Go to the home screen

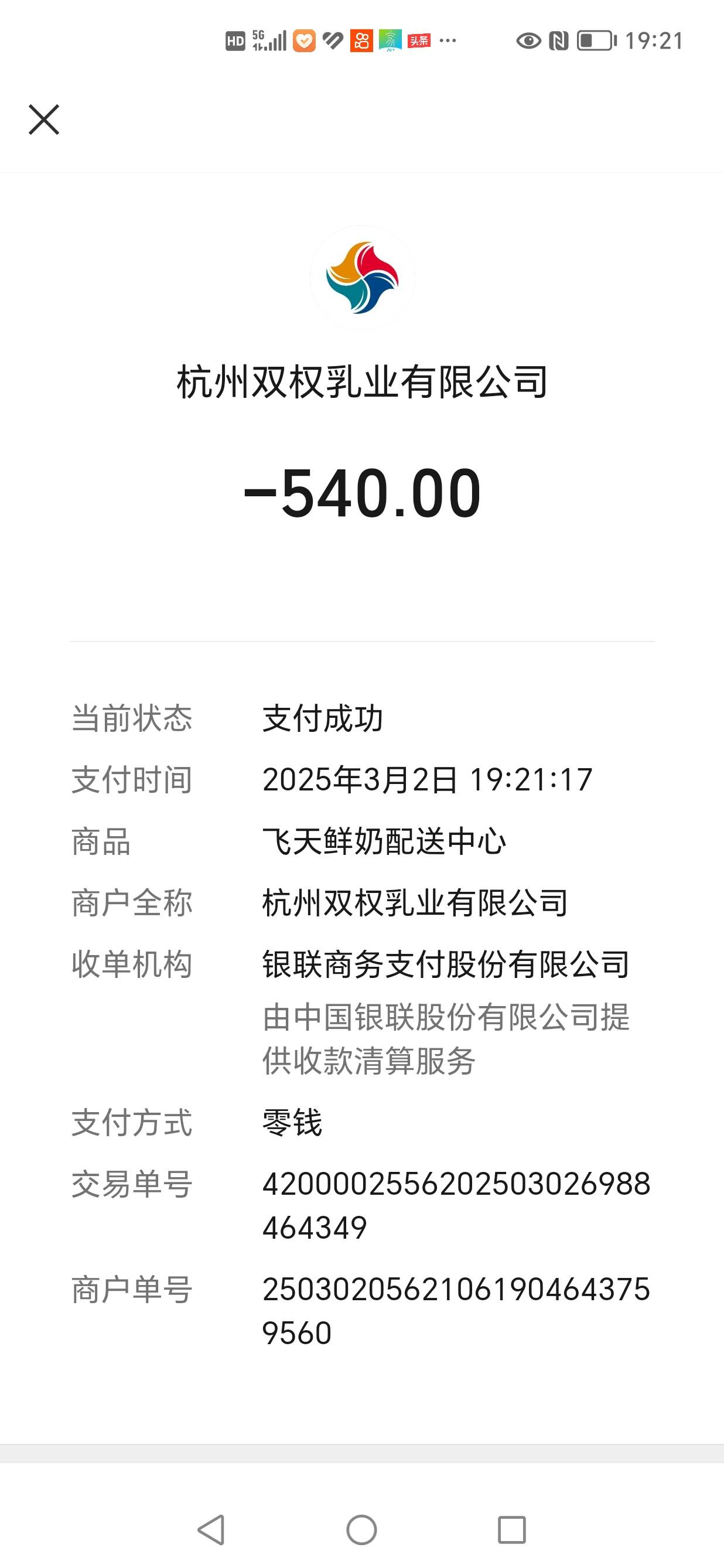pyautogui.click(x=362, y=1530)
